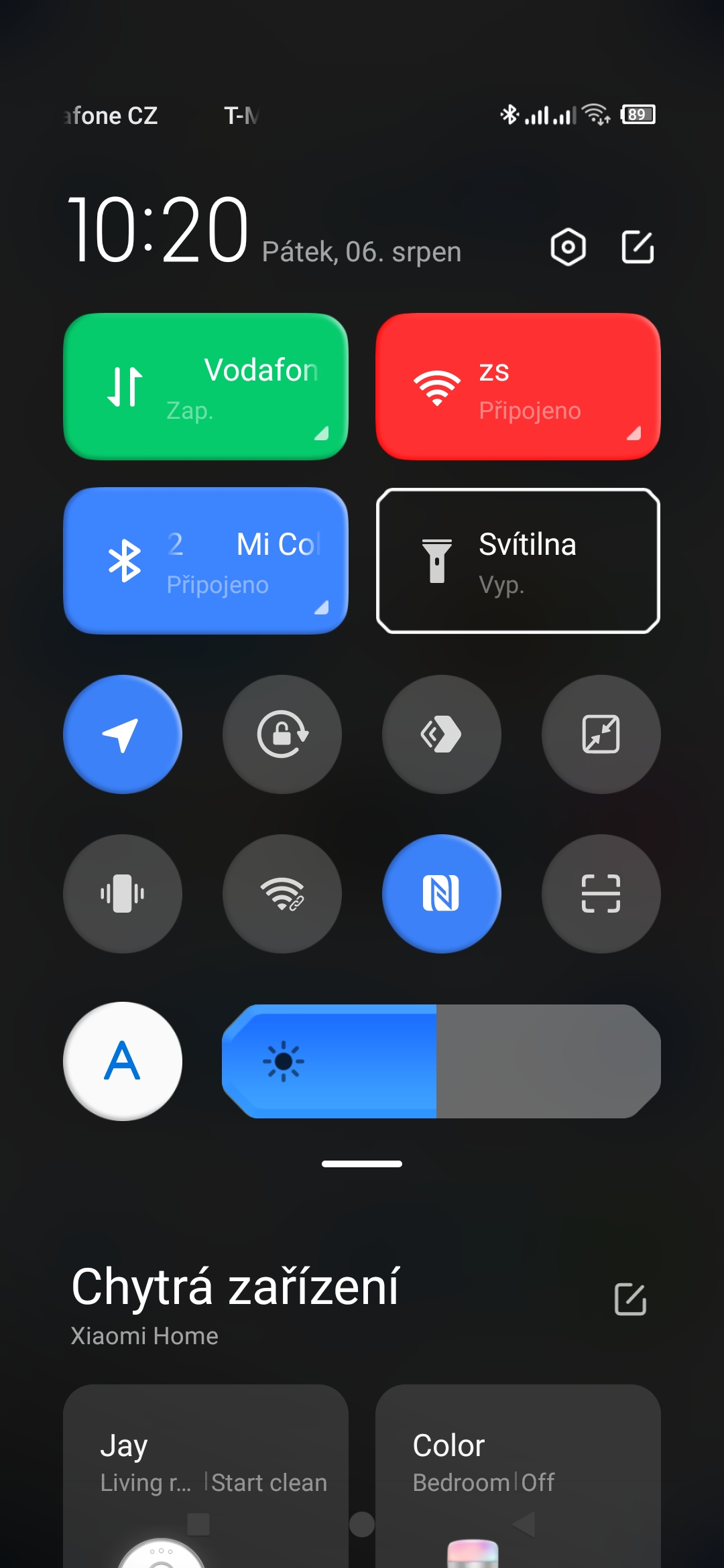Enable vibrate mode
The width and height of the screenshot is (724, 1568).
(123, 894)
